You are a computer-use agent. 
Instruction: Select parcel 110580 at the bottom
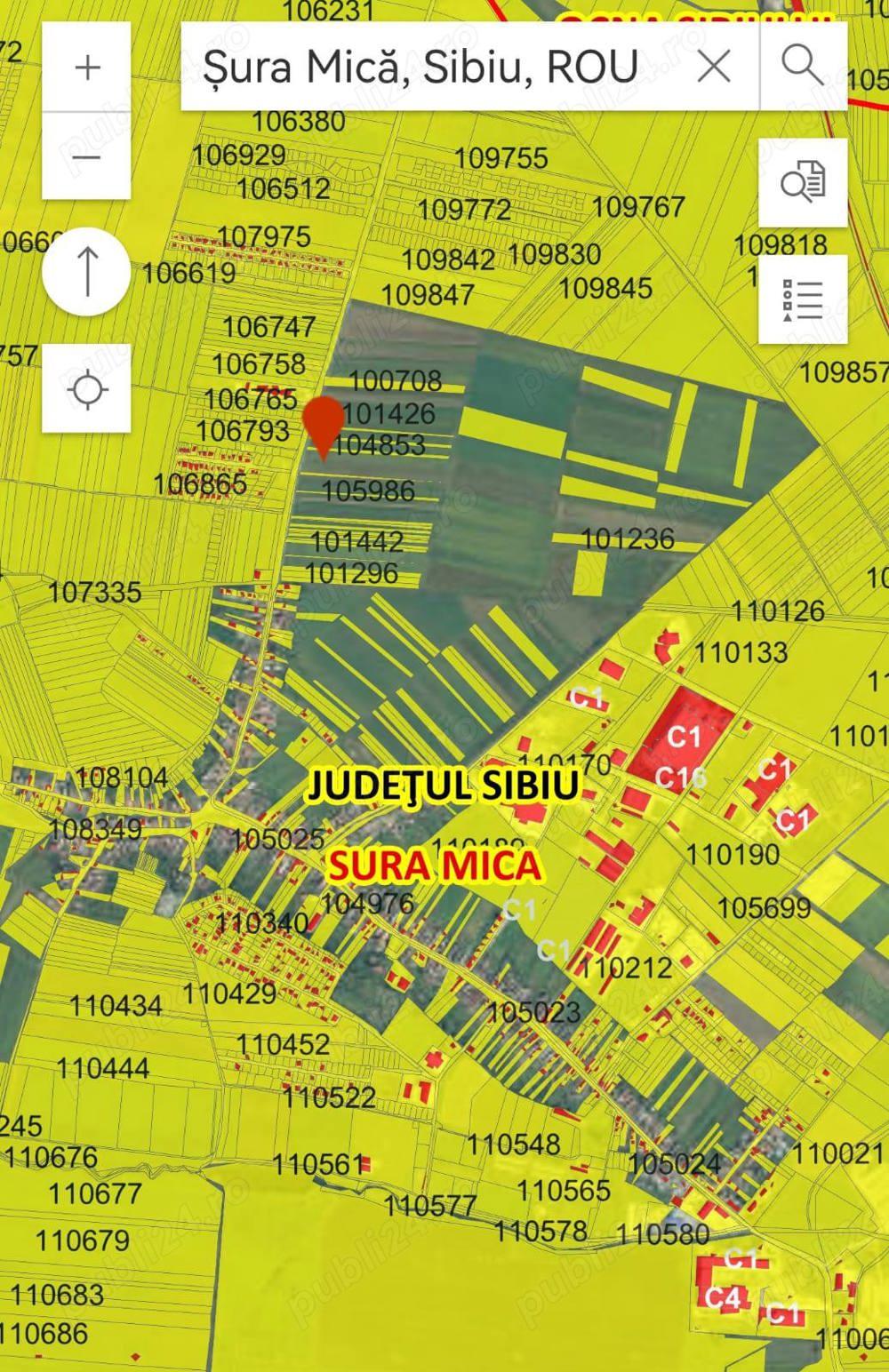click(665, 1232)
